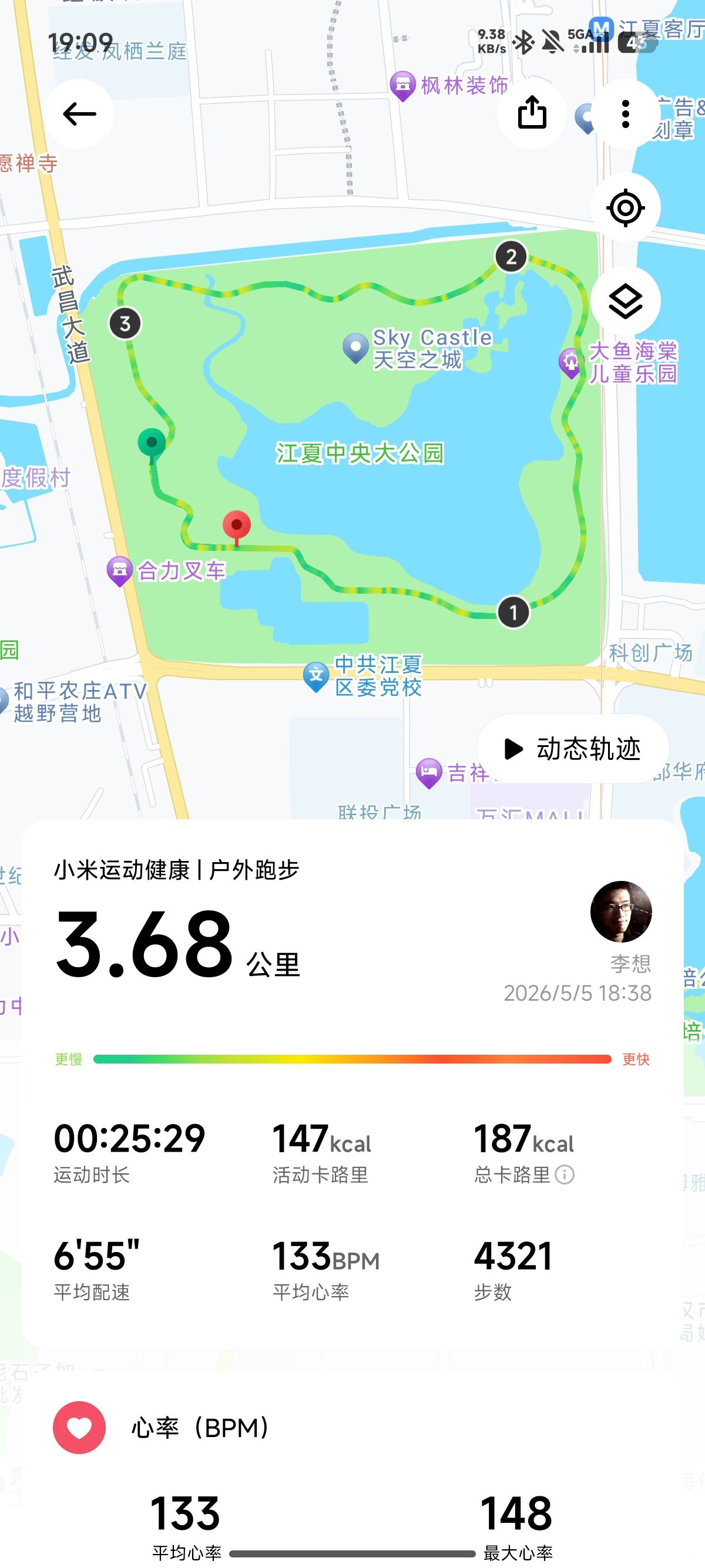Recenter the map on the route
Screen dimensions: 705x1568
tap(625, 207)
